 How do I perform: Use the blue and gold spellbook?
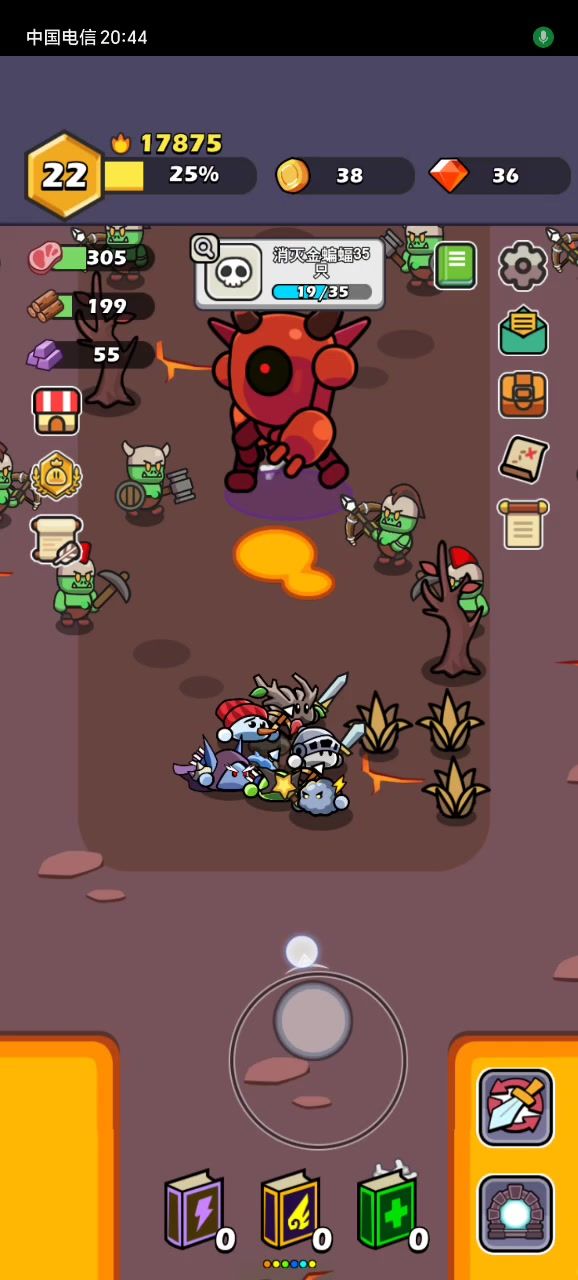tap(291, 1211)
